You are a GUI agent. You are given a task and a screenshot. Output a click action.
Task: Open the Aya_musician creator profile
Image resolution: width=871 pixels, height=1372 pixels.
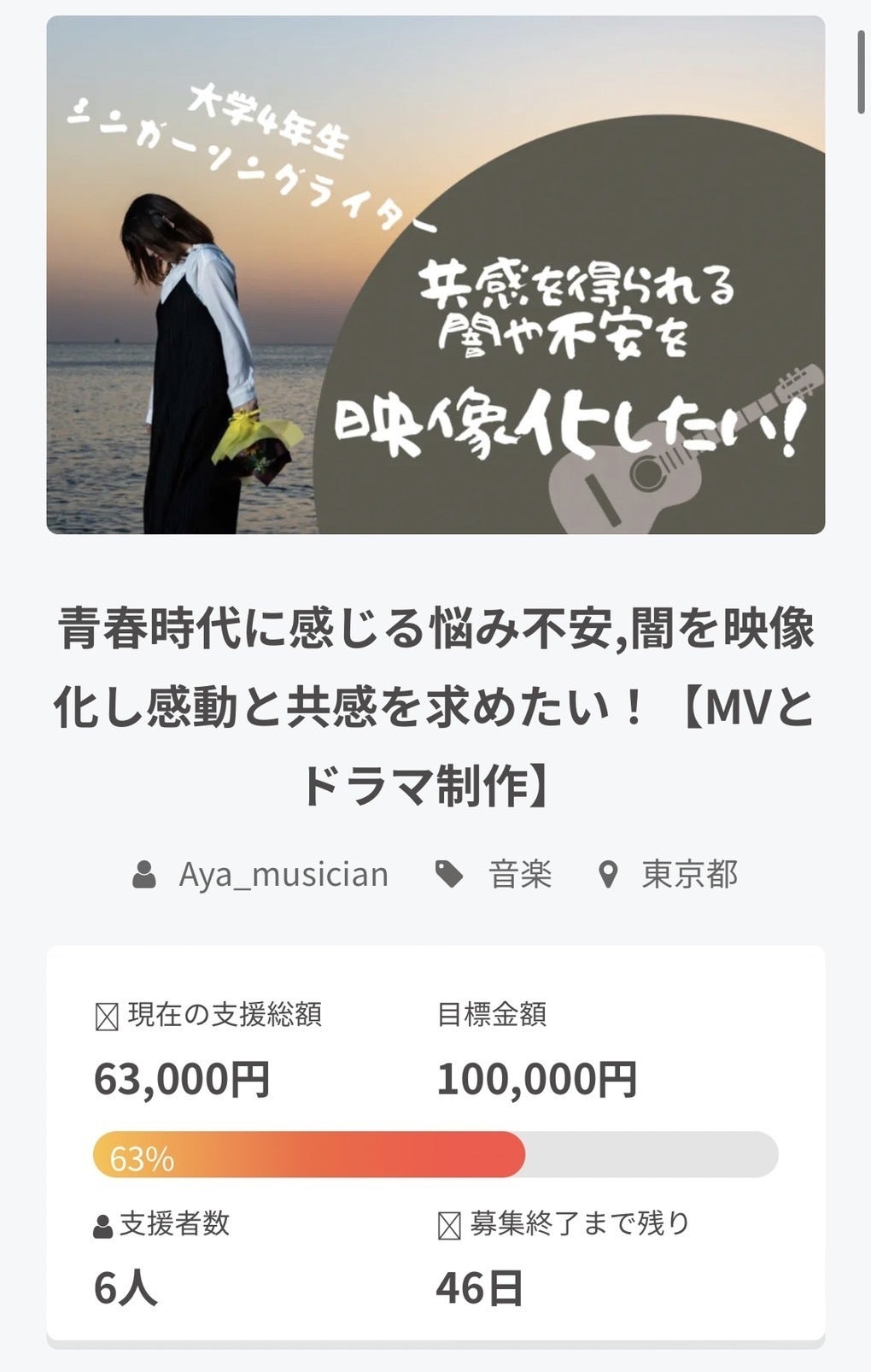click(x=283, y=874)
